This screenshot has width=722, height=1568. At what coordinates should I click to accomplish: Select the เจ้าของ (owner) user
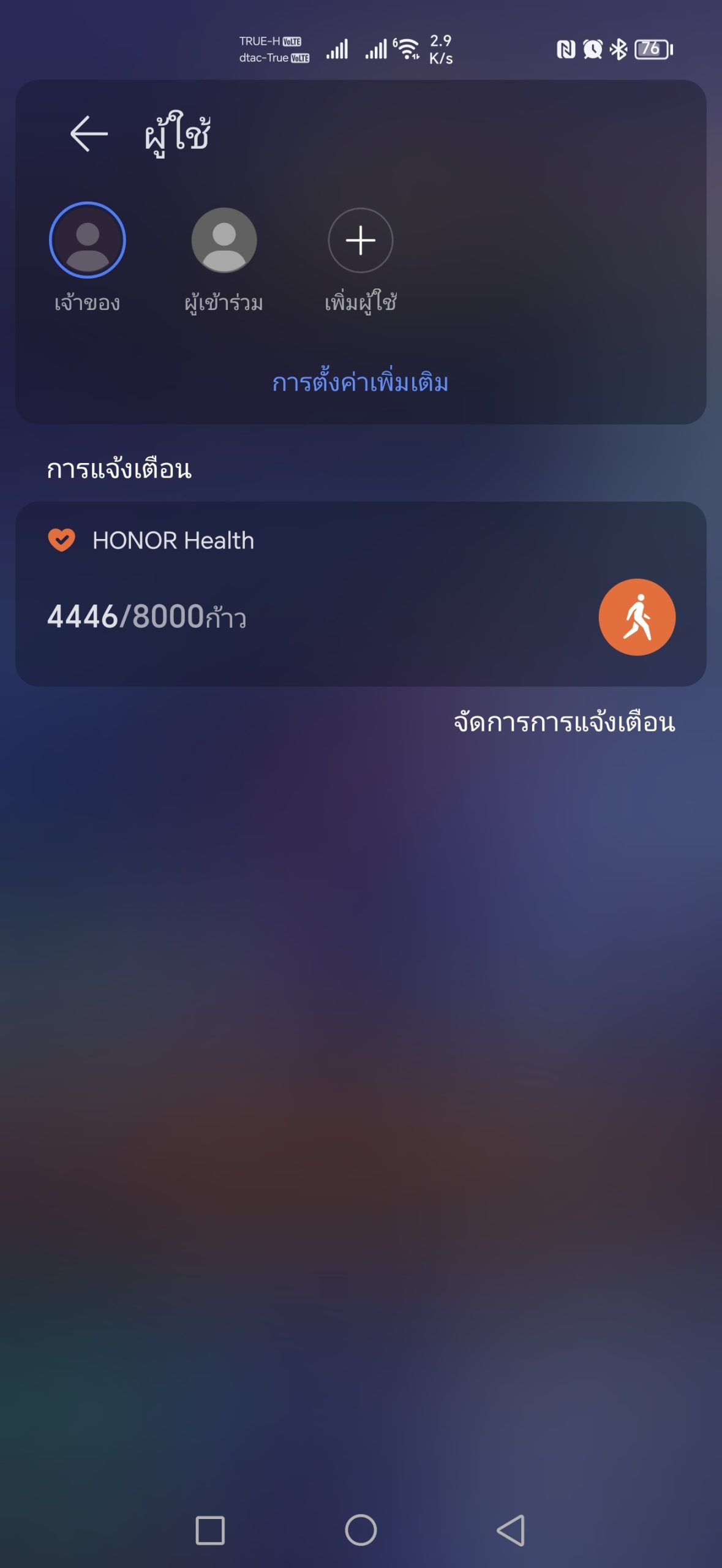pos(88,240)
